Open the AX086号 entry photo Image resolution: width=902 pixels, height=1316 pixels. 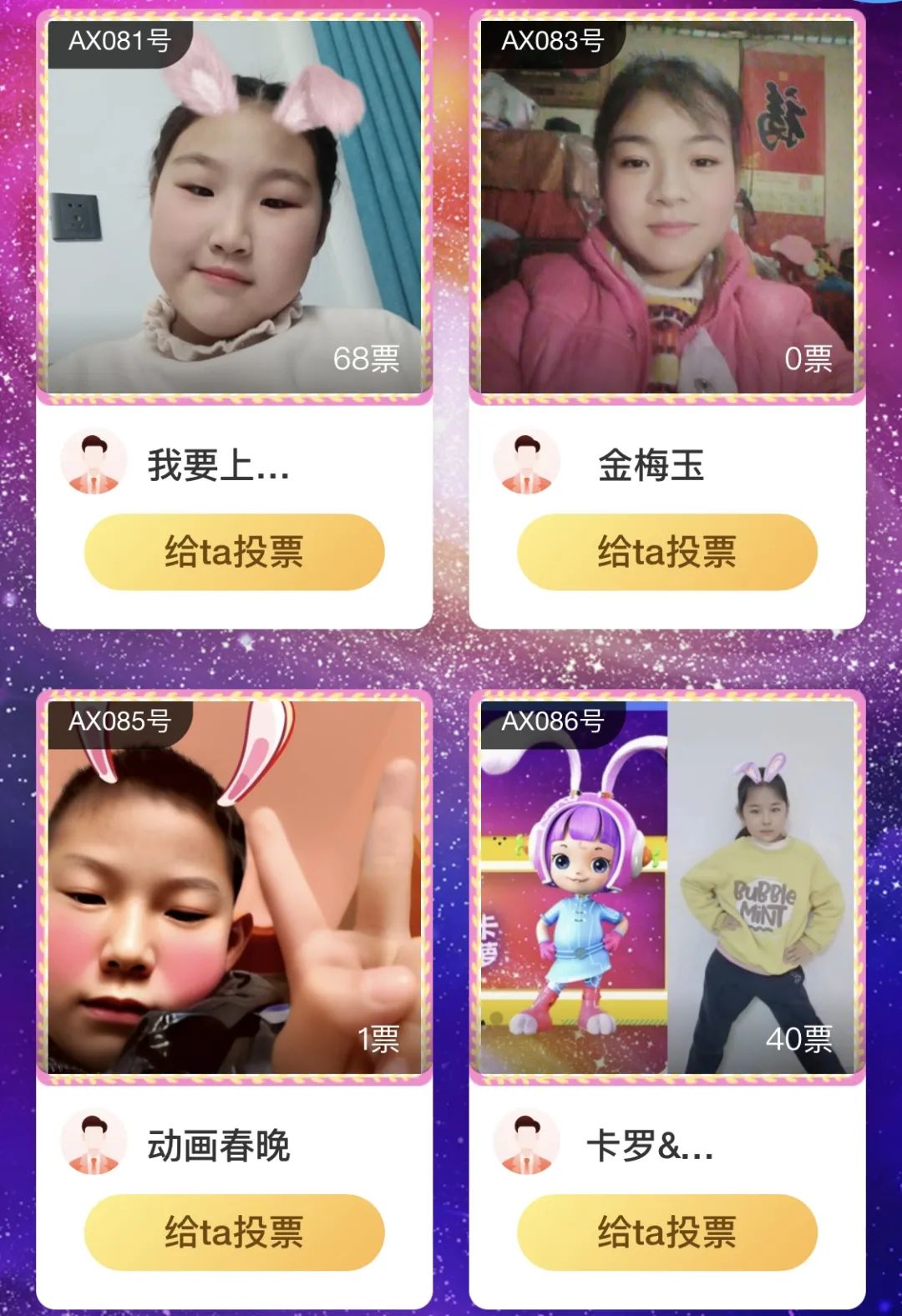pos(666,887)
